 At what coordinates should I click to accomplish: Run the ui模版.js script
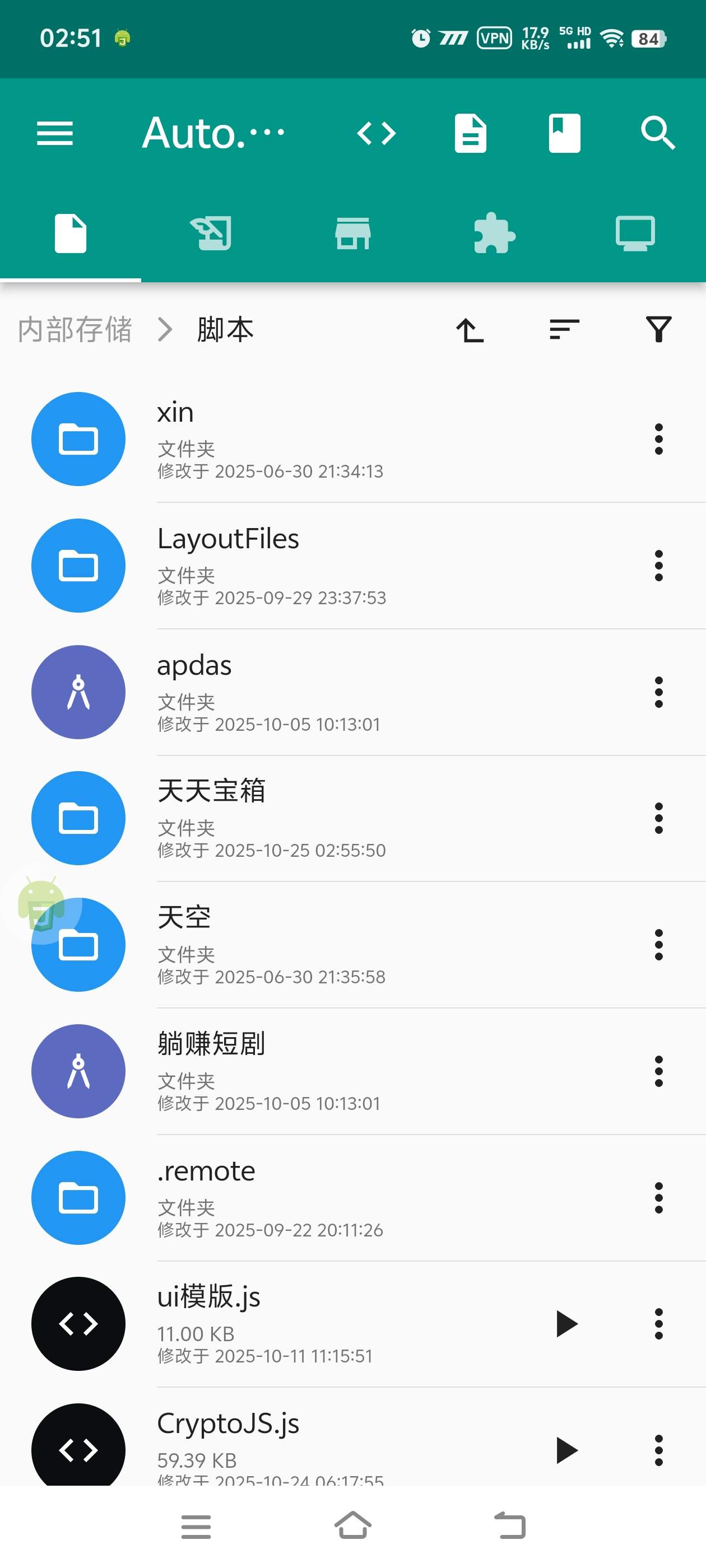(566, 1323)
